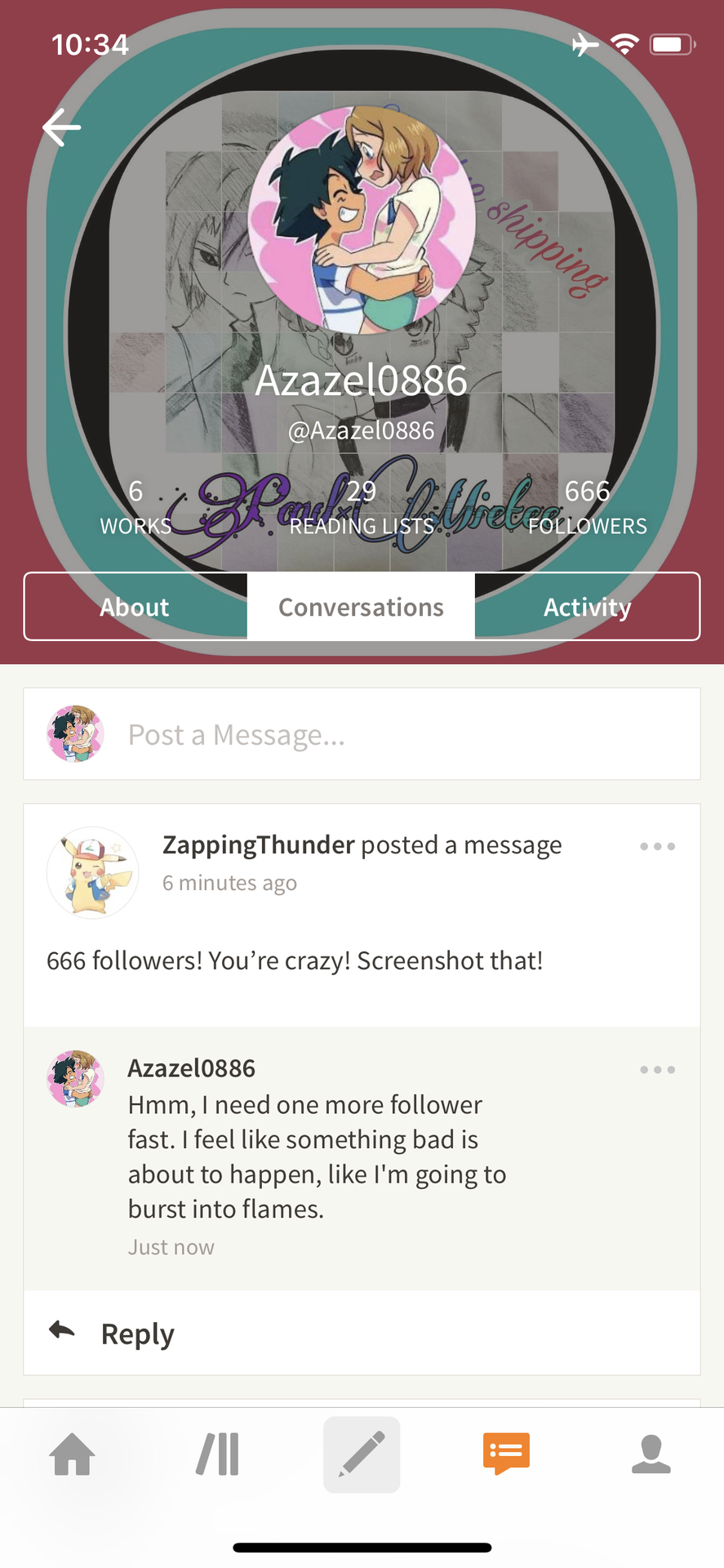724x1568 pixels.
Task: Open ZappingThunder's profile picture
Action: 92,873
